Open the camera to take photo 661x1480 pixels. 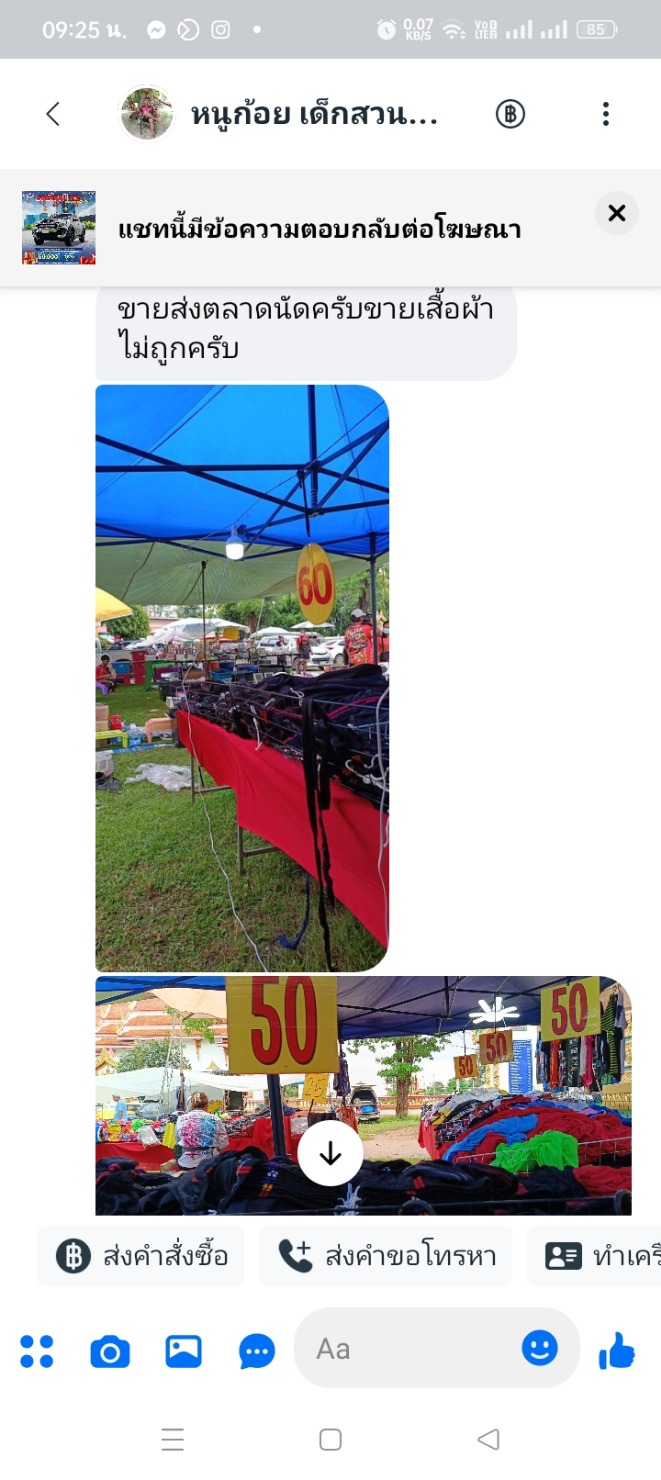pos(110,1352)
